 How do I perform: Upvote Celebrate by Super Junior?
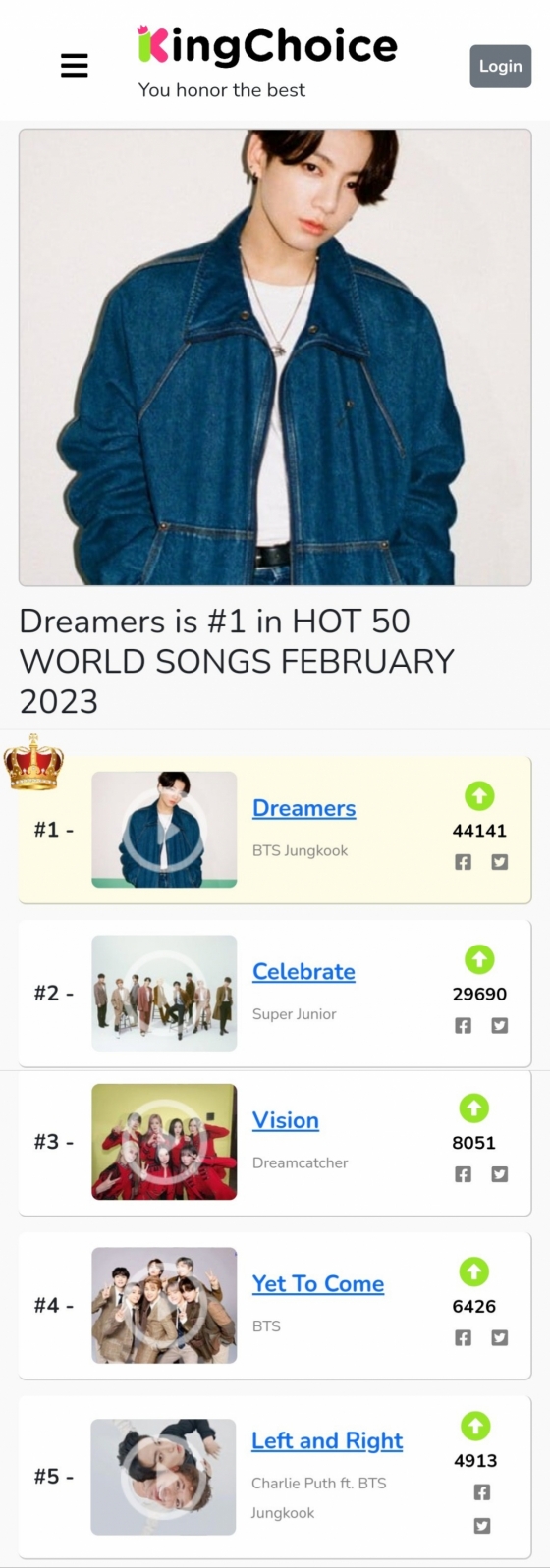click(x=479, y=959)
